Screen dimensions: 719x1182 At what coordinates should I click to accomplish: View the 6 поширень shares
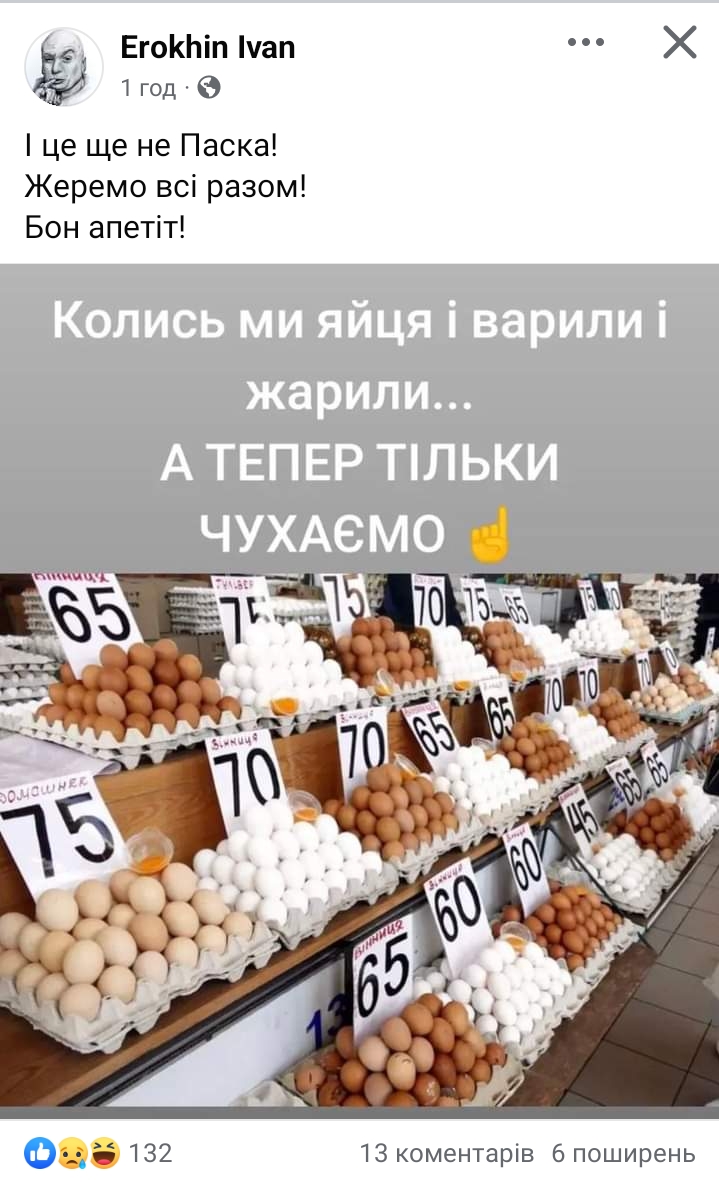pos(623,1153)
